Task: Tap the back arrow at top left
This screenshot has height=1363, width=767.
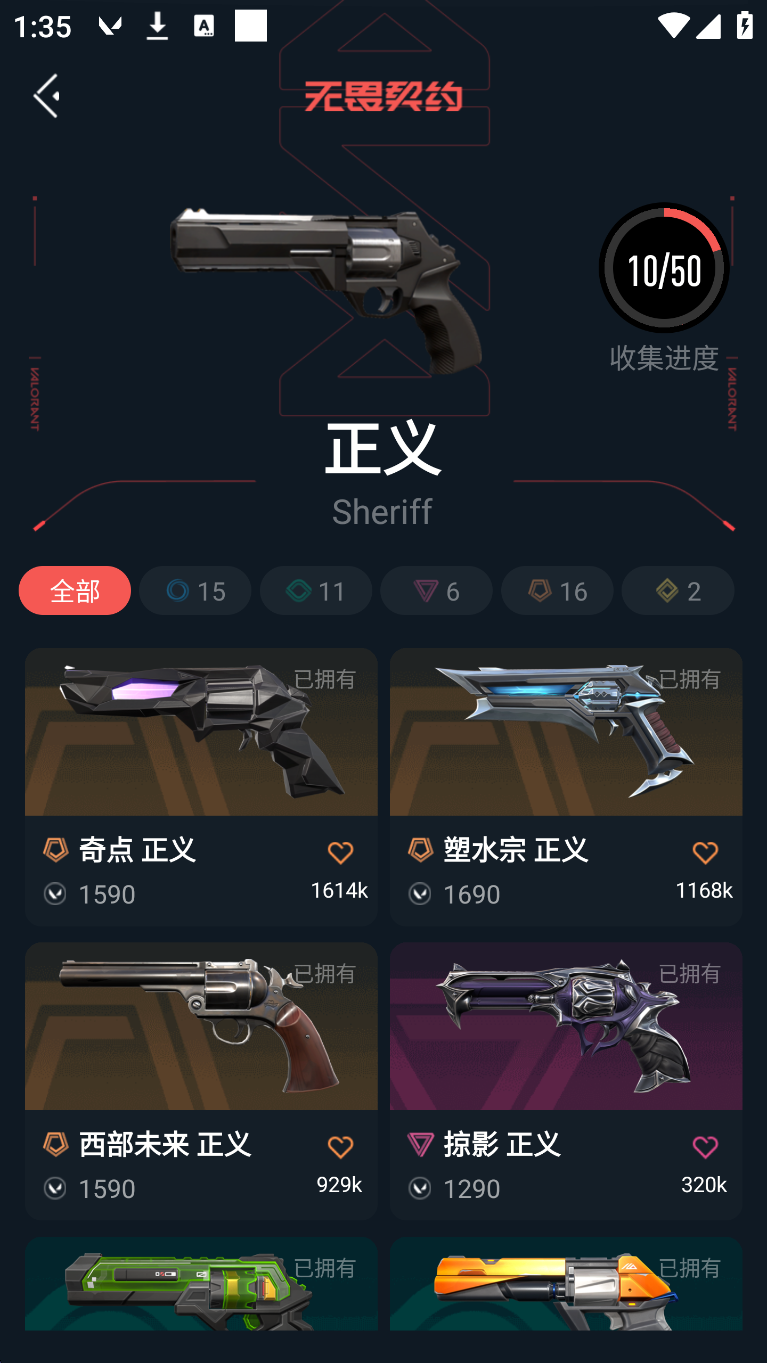Action: pyautogui.click(x=45, y=95)
